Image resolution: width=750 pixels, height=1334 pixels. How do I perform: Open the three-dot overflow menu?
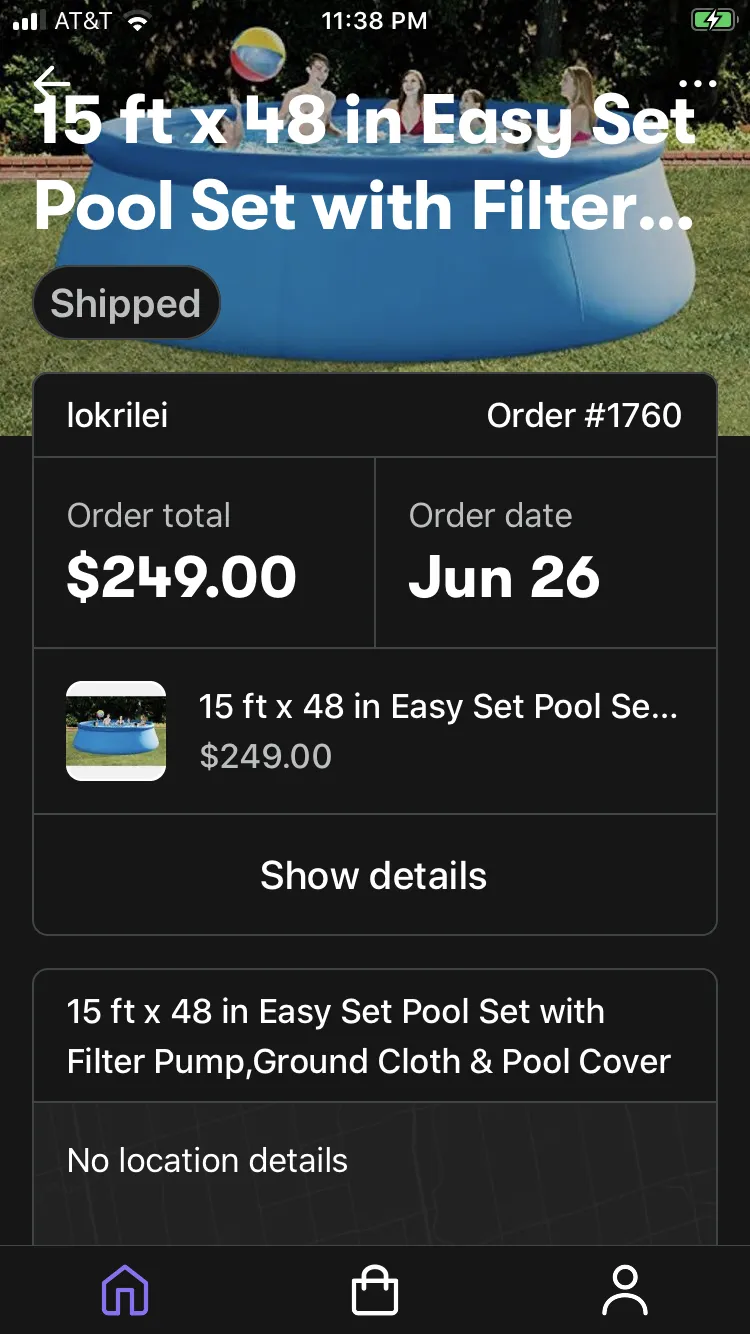coord(697,83)
